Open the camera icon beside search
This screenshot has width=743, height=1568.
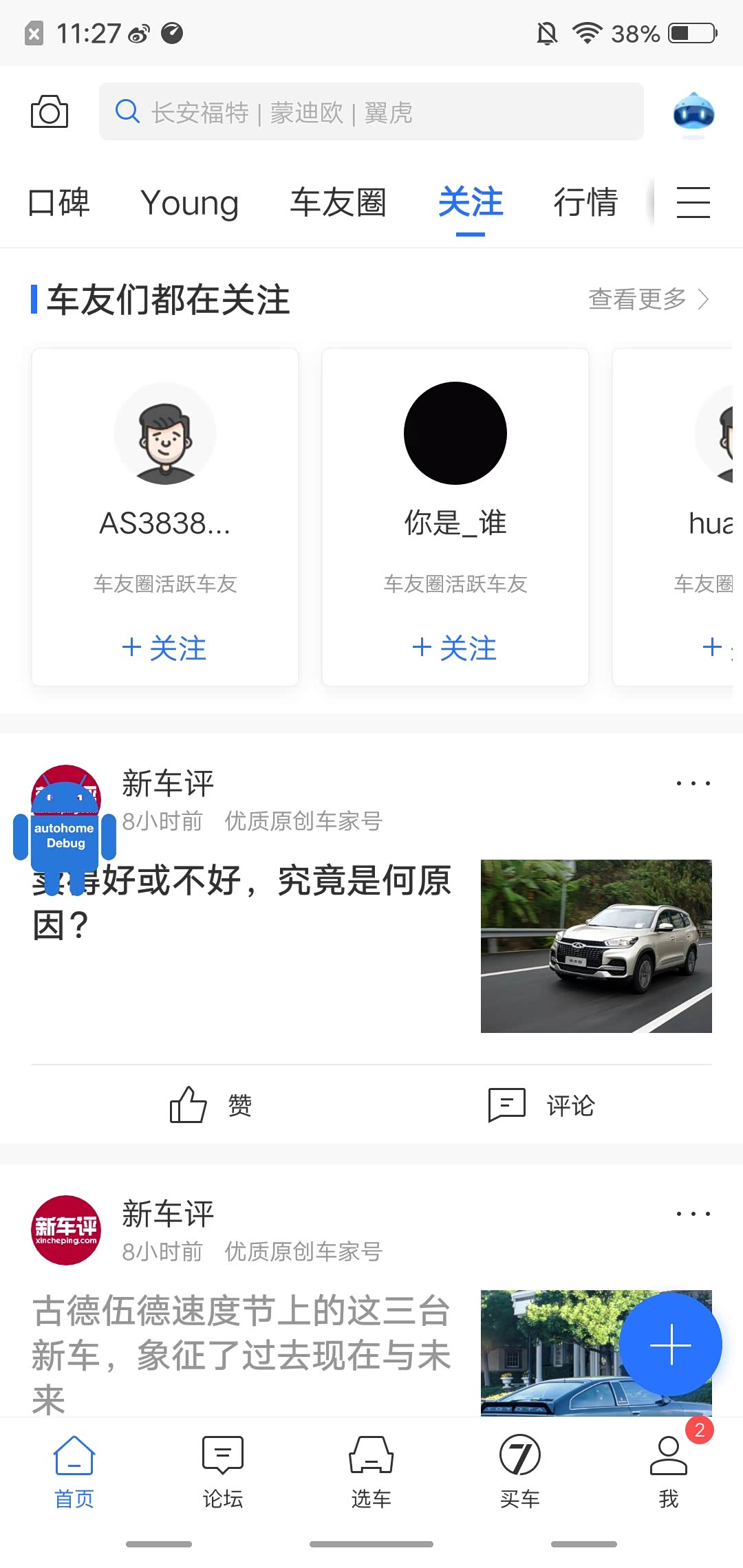click(50, 112)
